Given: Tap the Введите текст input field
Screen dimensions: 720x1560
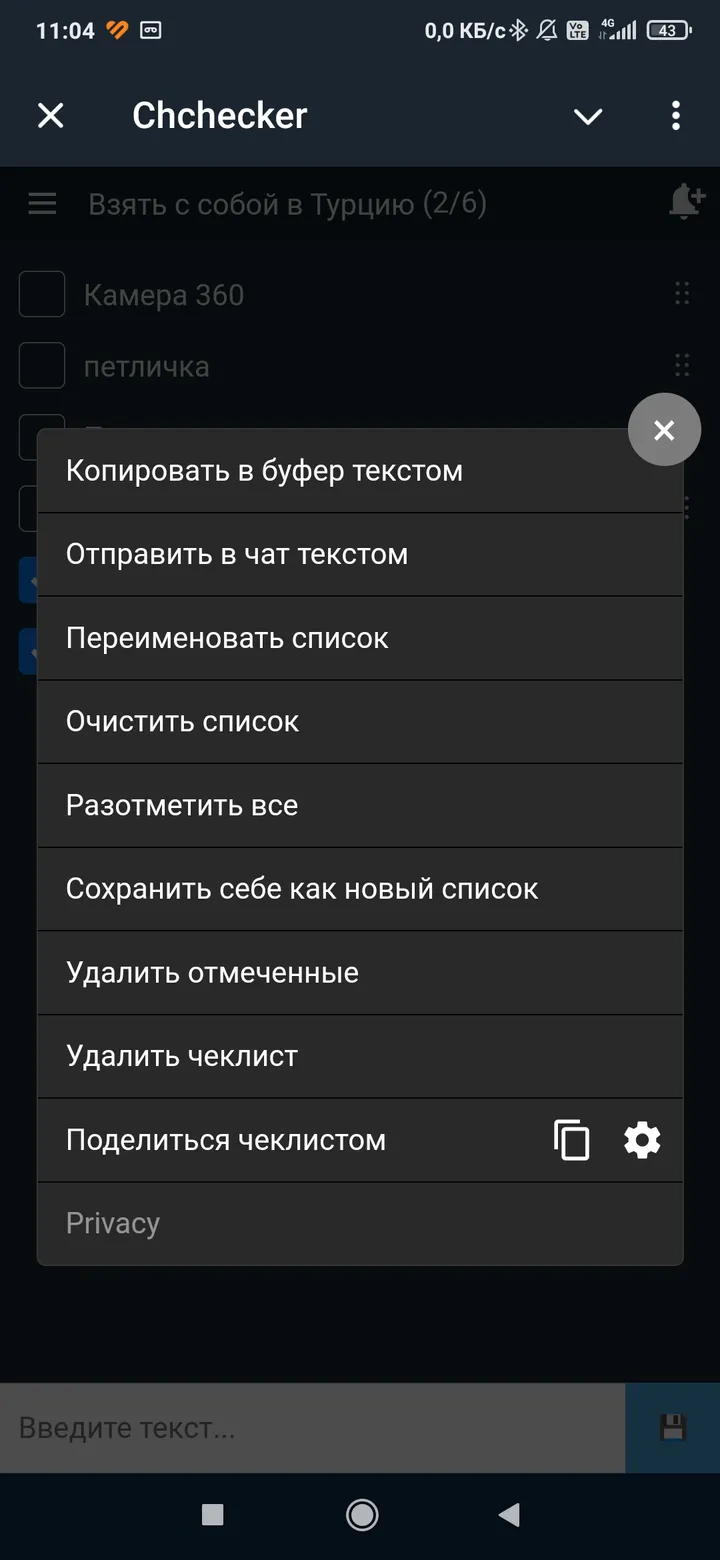Looking at the screenshot, I should tap(300, 1428).
